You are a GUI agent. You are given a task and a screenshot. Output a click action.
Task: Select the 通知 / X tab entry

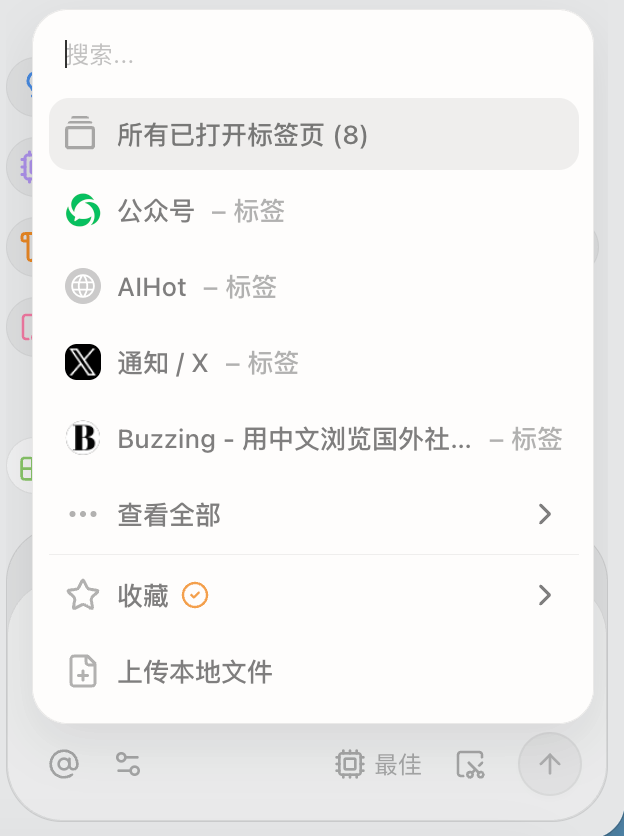(x=313, y=363)
